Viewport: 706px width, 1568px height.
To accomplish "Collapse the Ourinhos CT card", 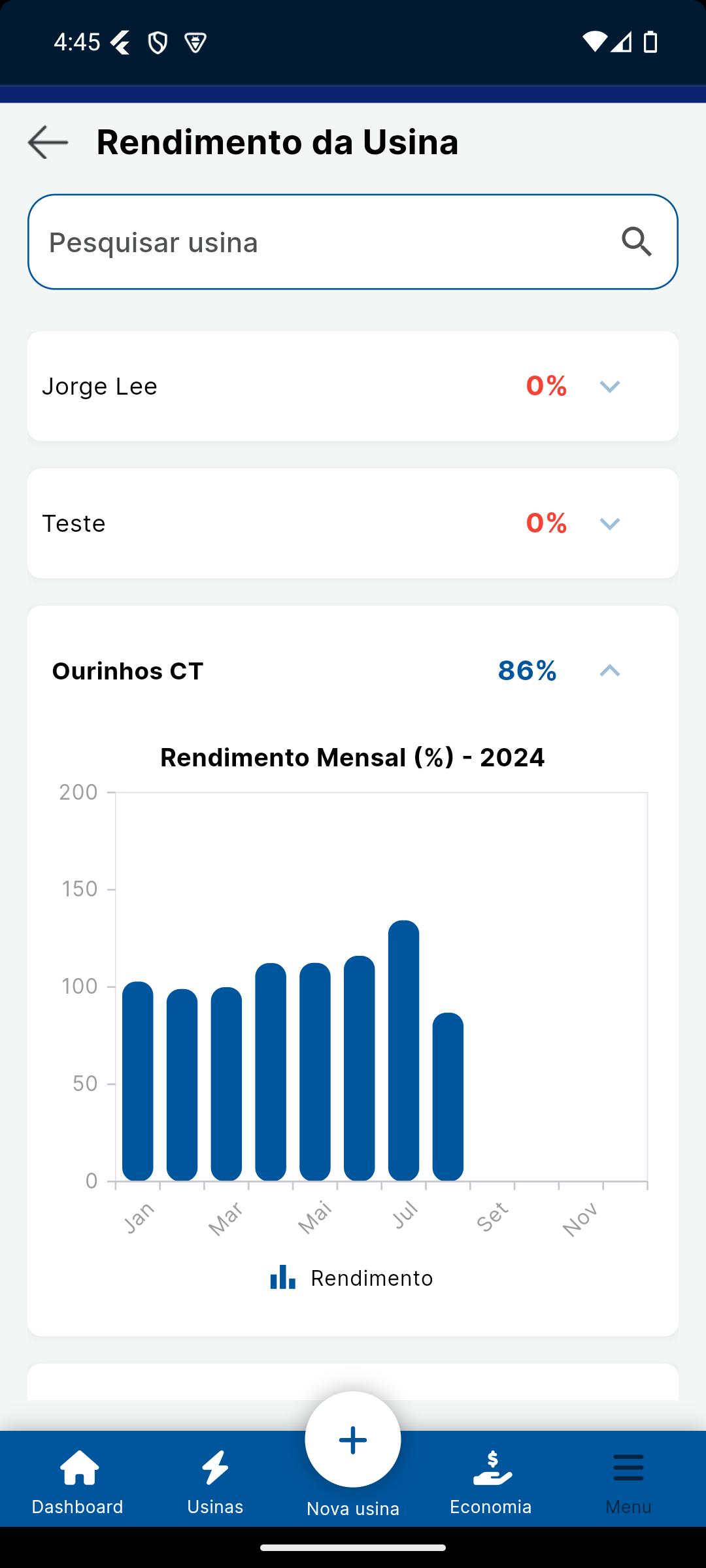I will point(609,671).
